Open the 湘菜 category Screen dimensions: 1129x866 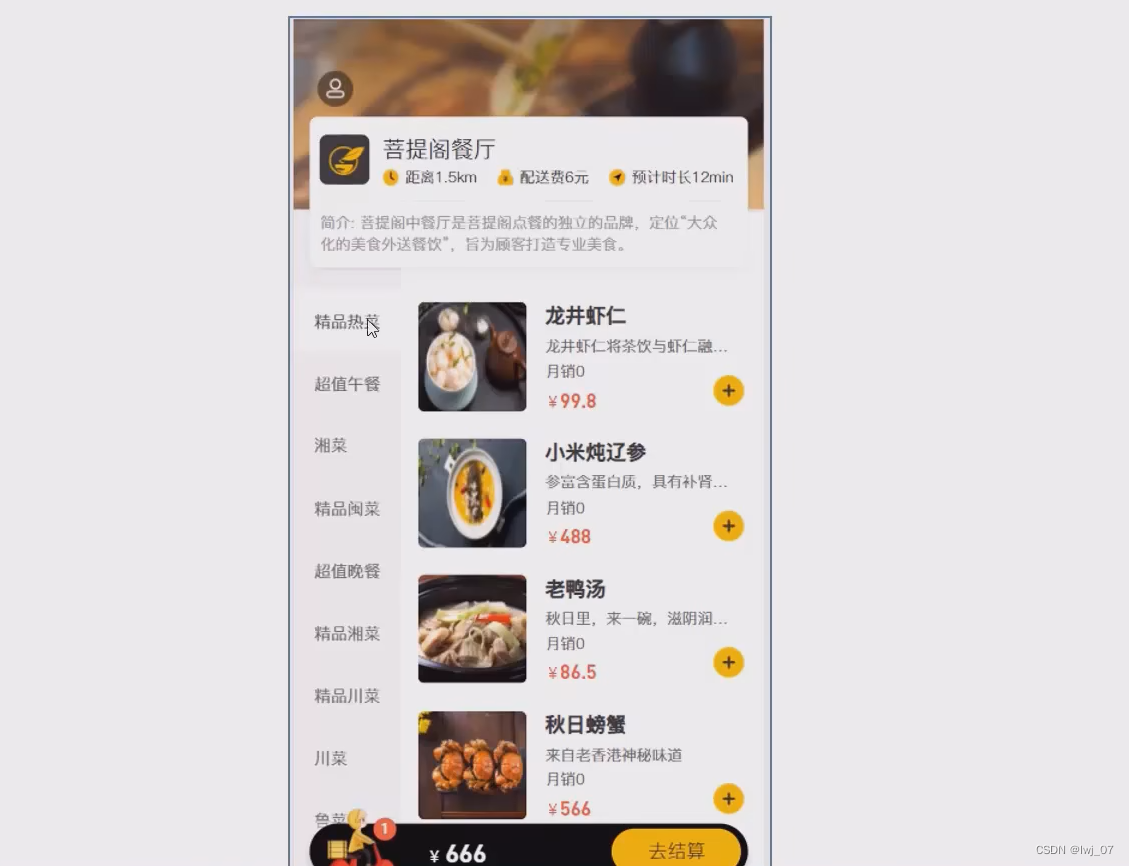pos(331,446)
